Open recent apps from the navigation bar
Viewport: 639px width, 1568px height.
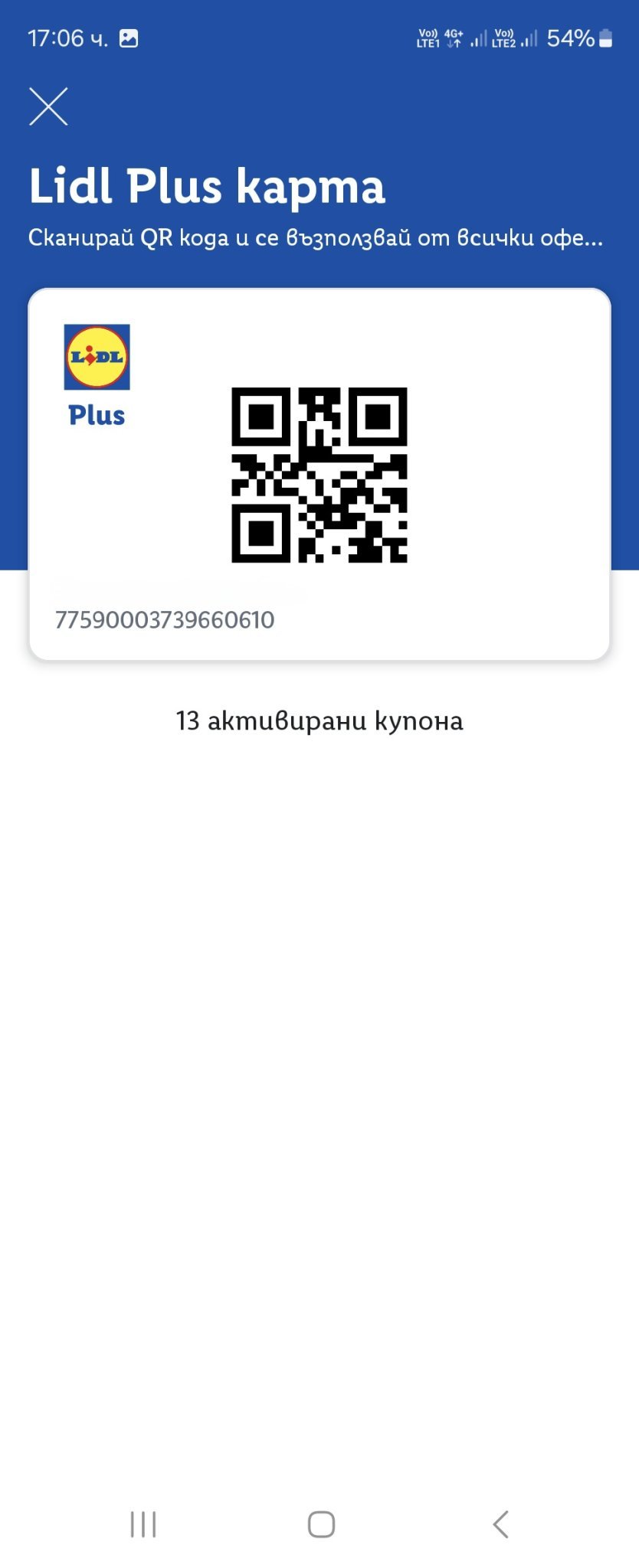pyautogui.click(x=143, y=1524)
